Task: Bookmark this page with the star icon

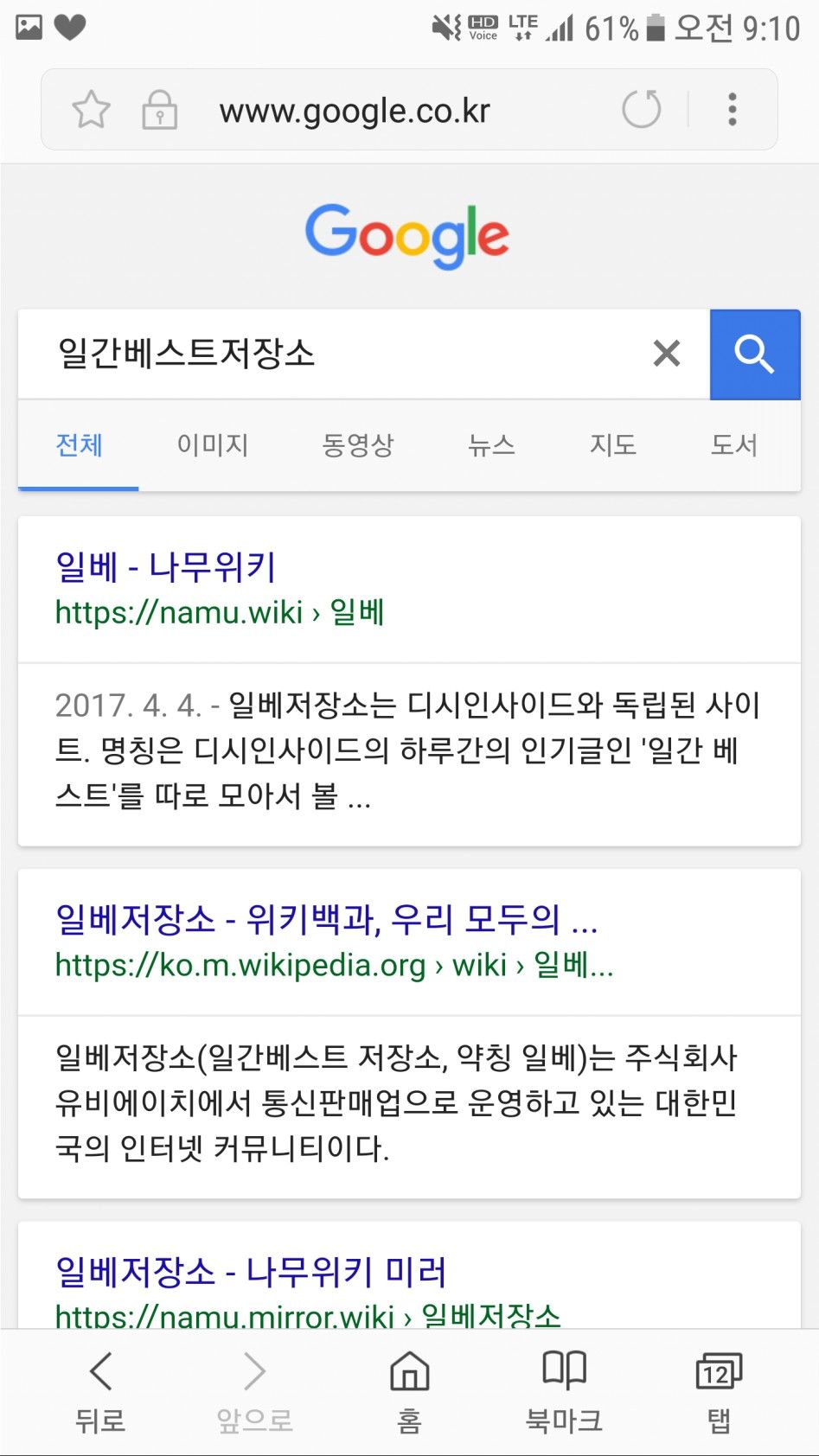Action: [91, 110]
